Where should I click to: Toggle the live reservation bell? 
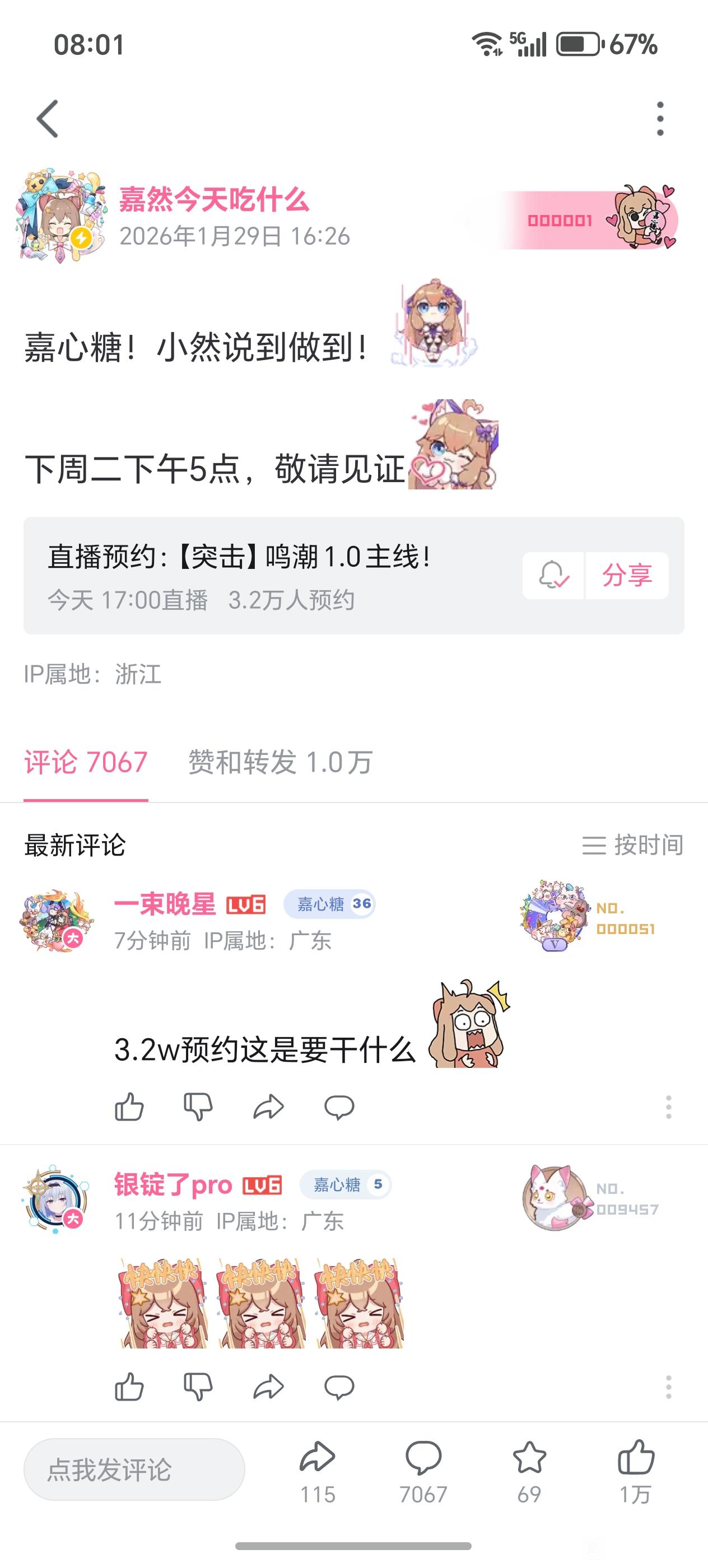tap(553, 575)
